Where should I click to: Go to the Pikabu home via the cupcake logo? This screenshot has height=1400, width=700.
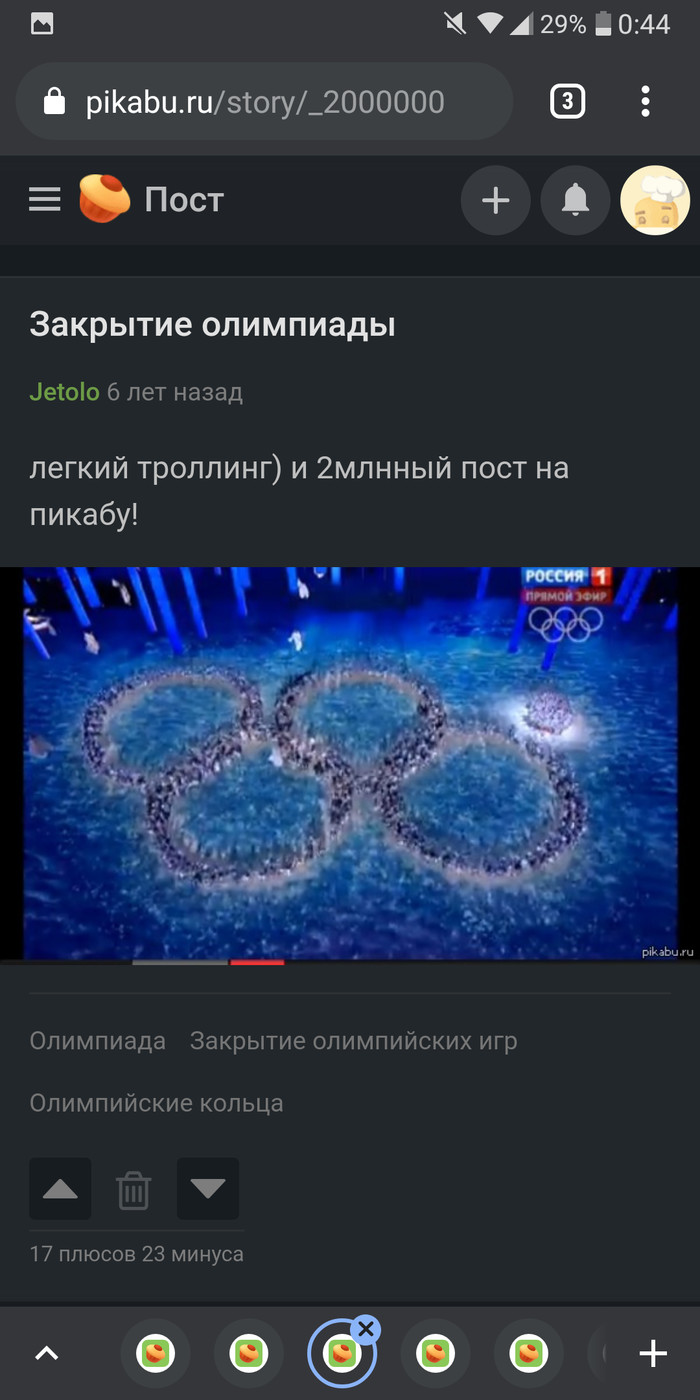pyautogui.click(x=104, y=200)
